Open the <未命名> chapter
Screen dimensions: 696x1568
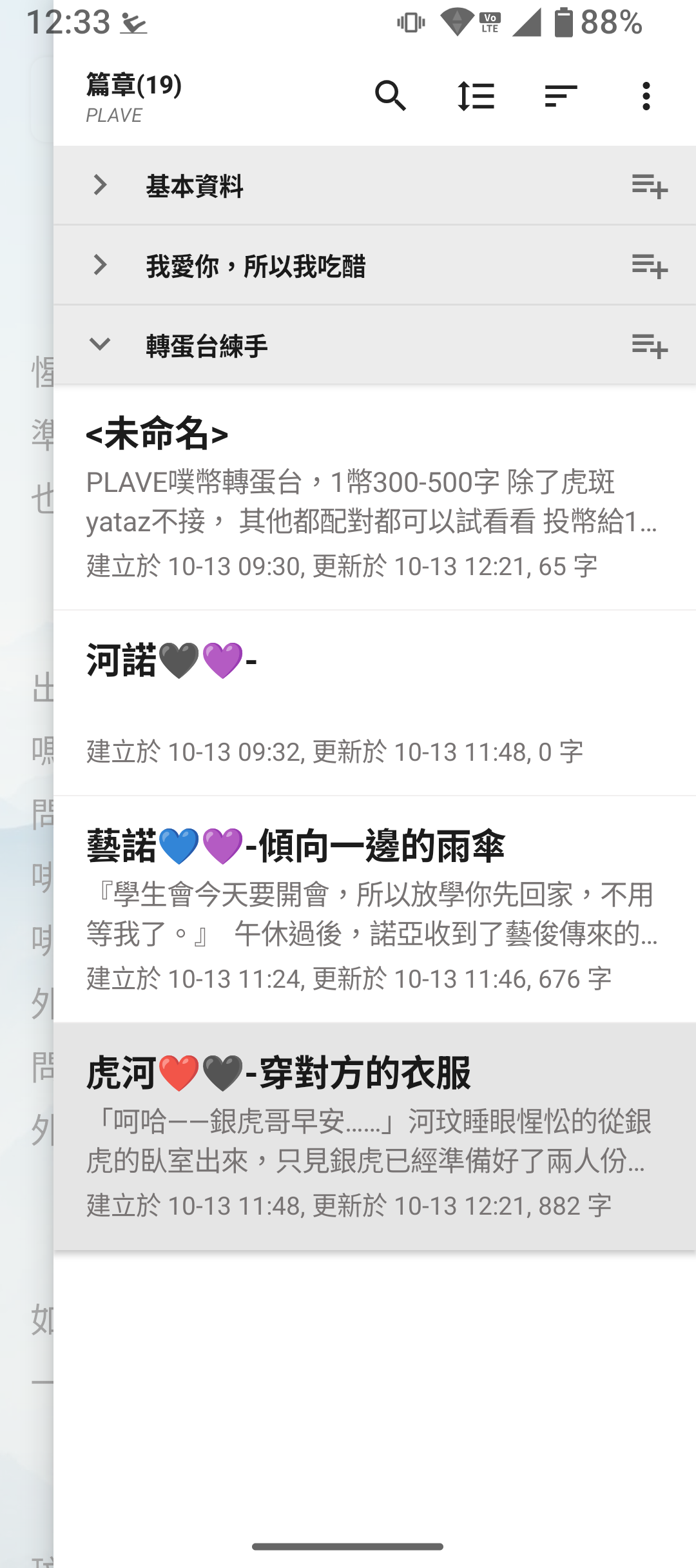click(x=374, y=497)
